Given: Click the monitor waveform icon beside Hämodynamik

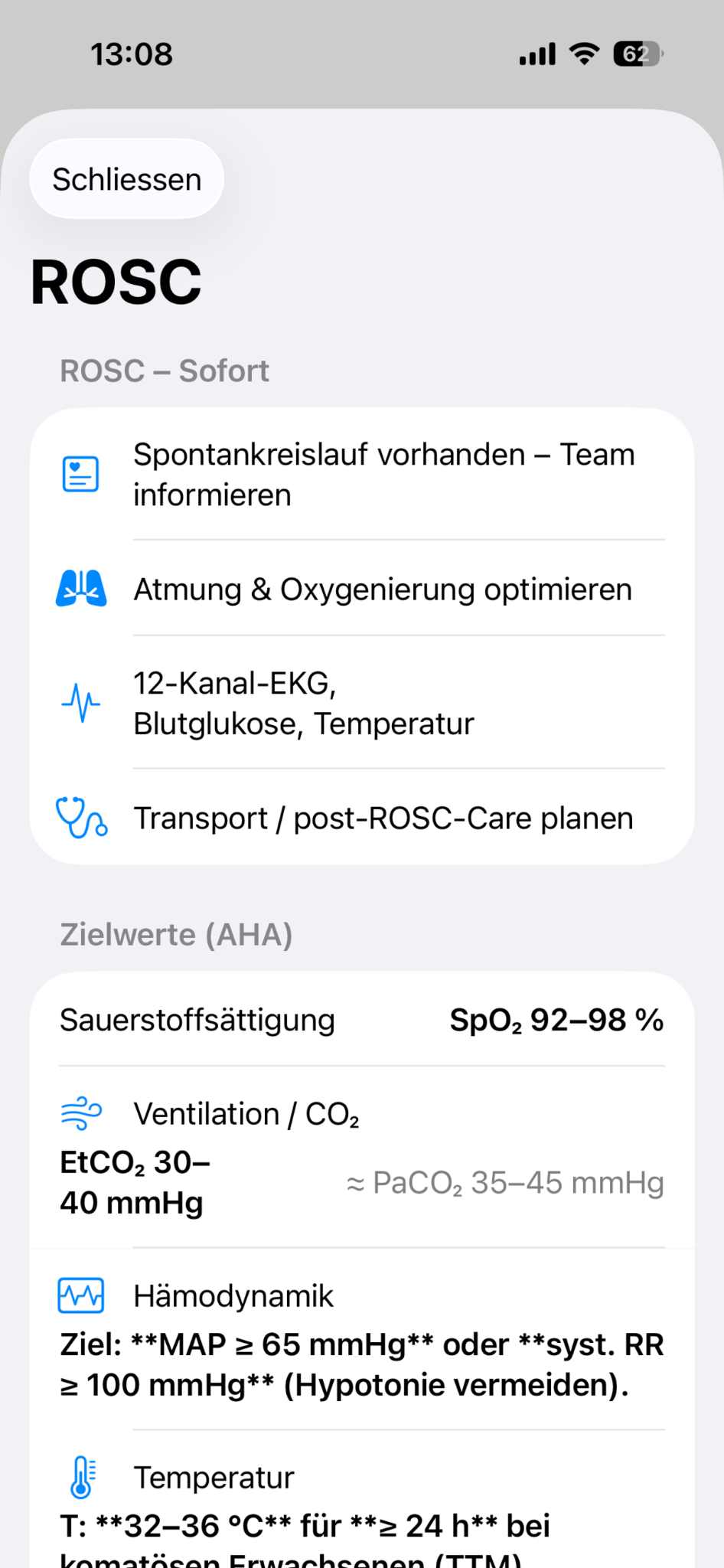Looking at the screenshot, I should coord(81,1295).
